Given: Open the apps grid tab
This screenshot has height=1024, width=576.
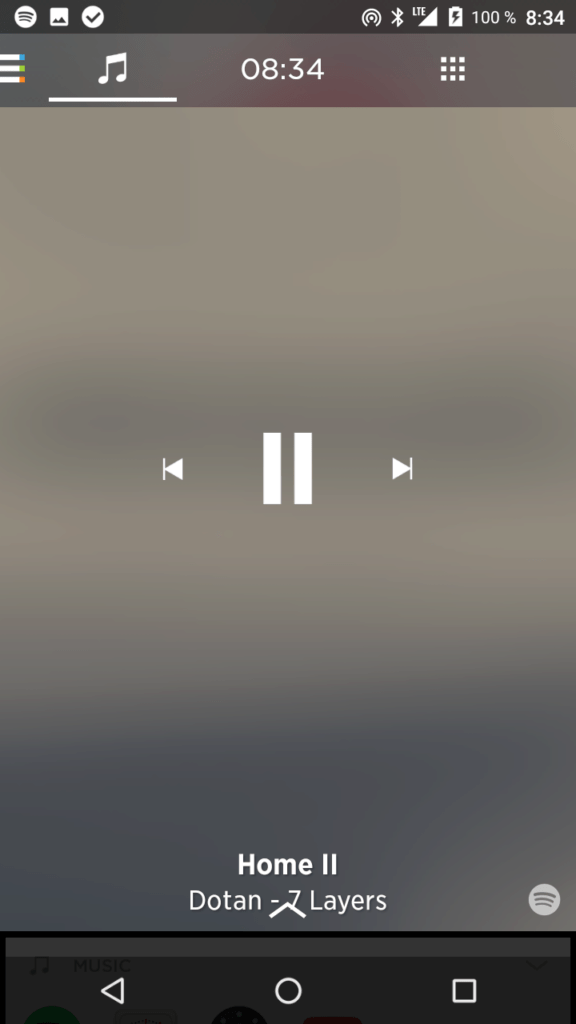Looking at the screenshot, I should pyautogui.click(x=453, y=69).
